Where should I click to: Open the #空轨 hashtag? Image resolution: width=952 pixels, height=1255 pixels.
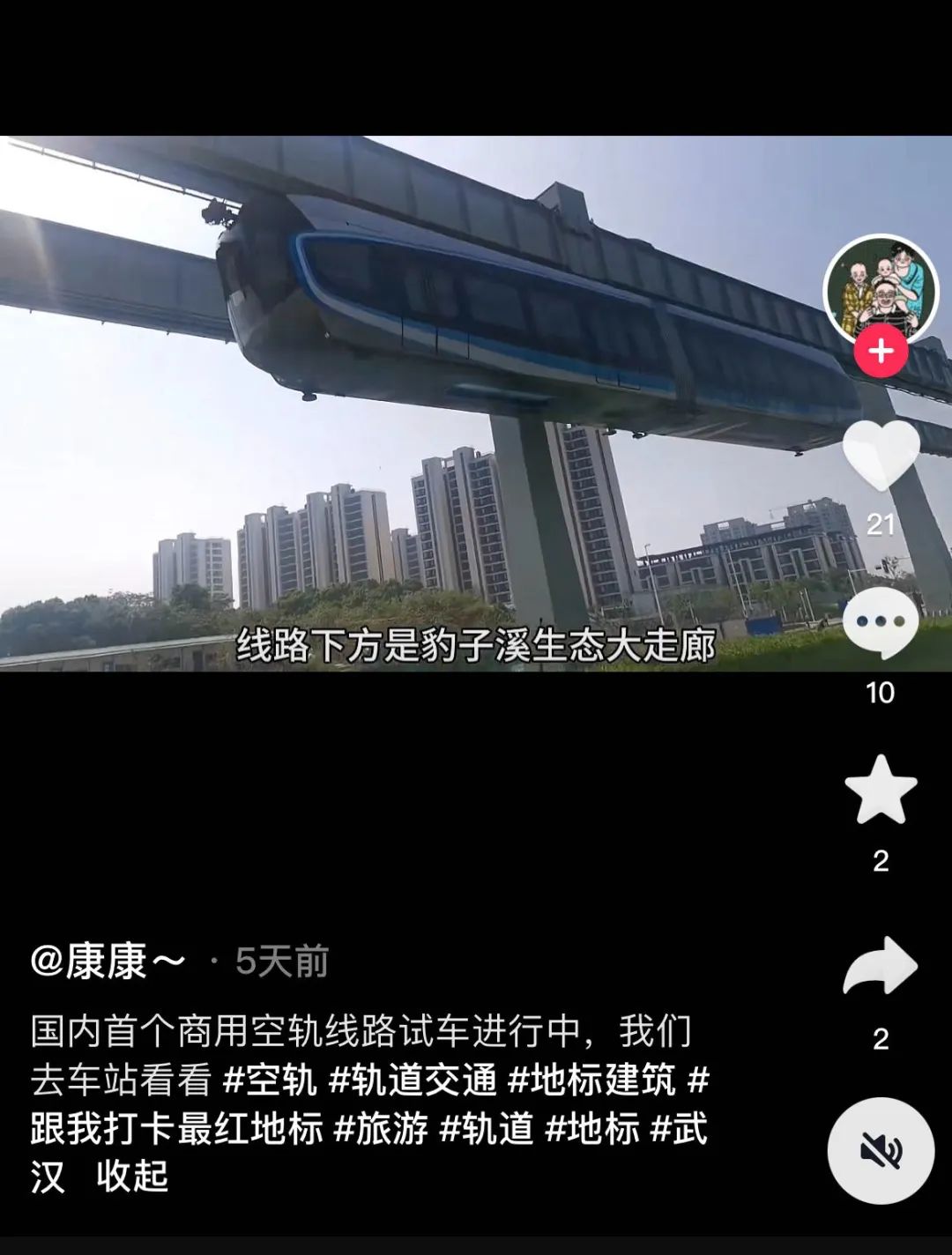click(269, 1080)
